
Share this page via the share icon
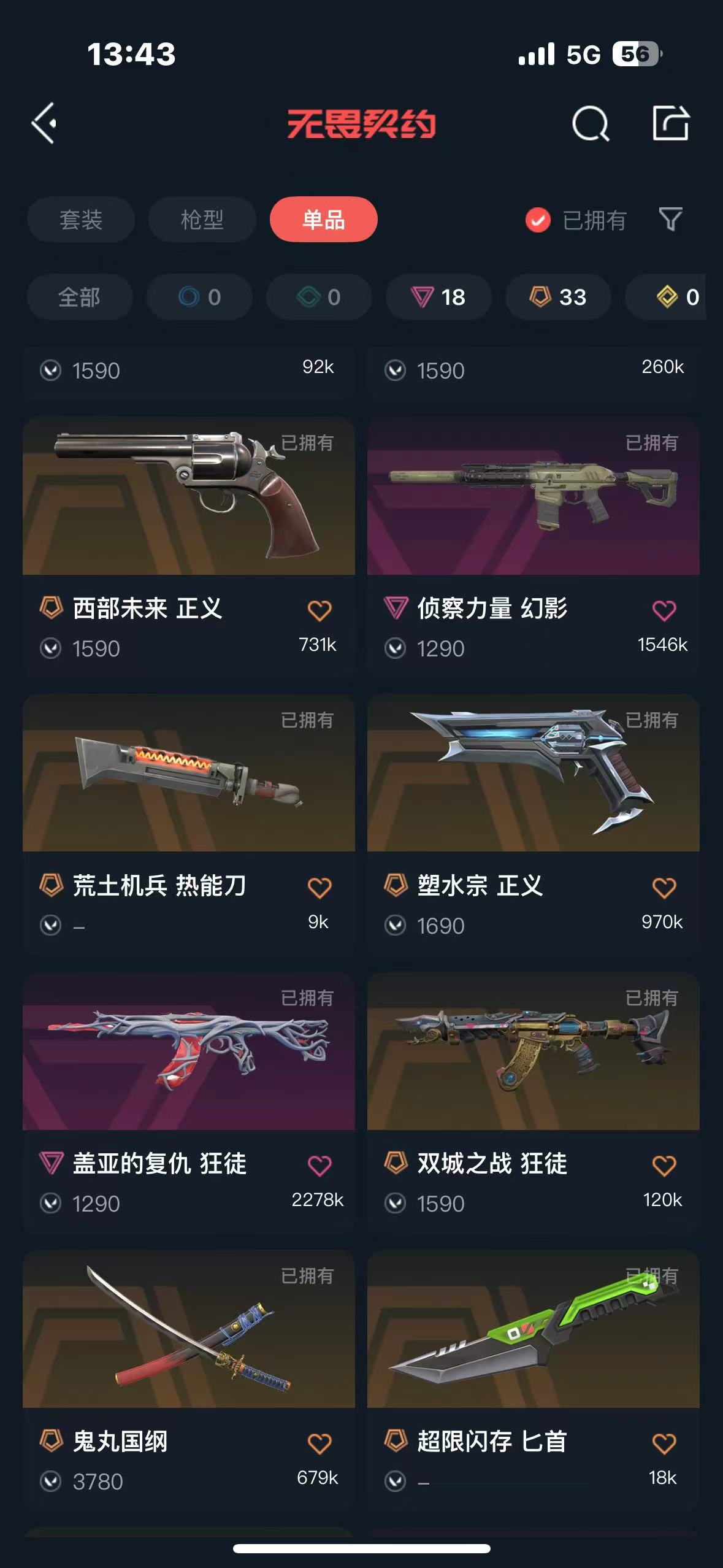pos(670,123)
